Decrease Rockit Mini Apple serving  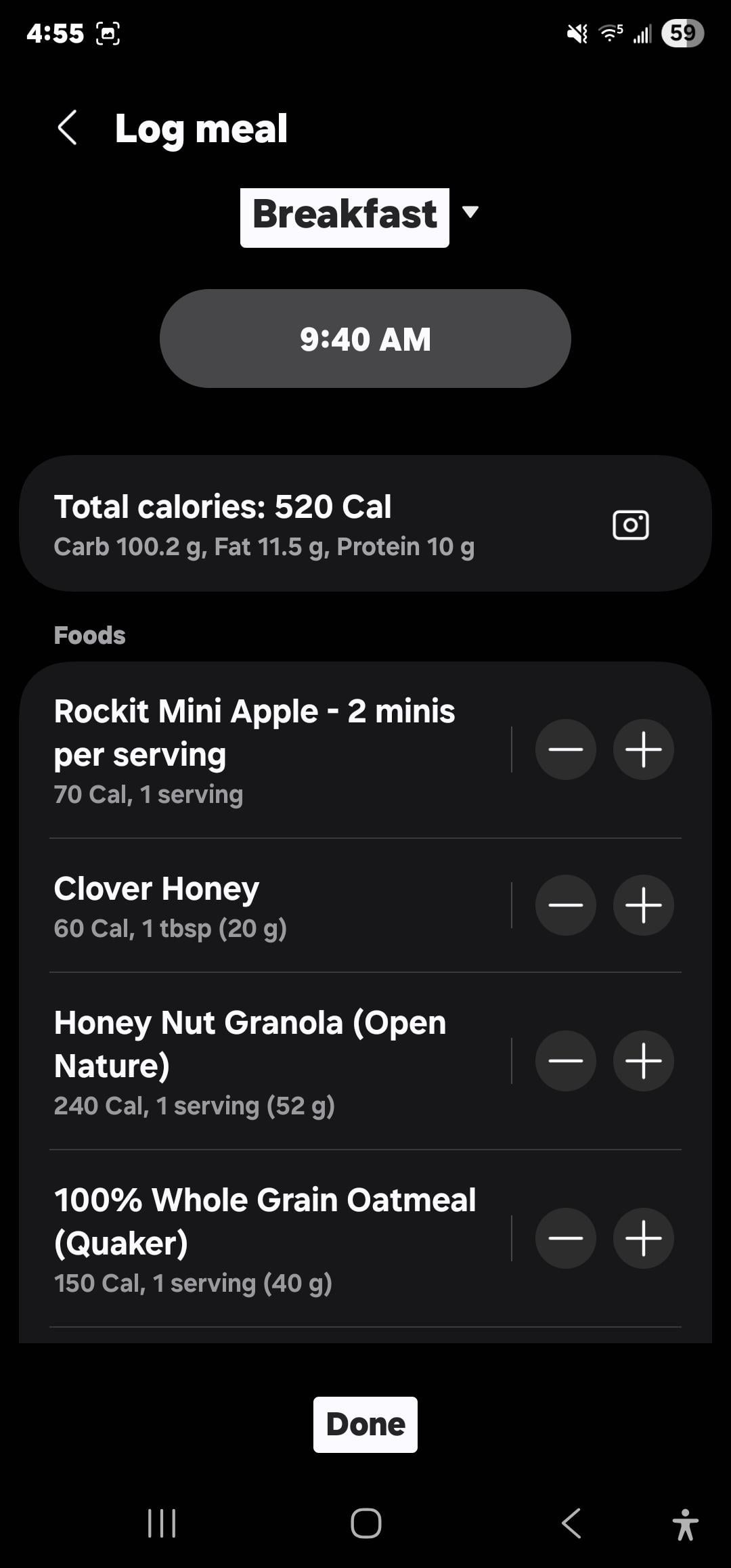[565, 749]
